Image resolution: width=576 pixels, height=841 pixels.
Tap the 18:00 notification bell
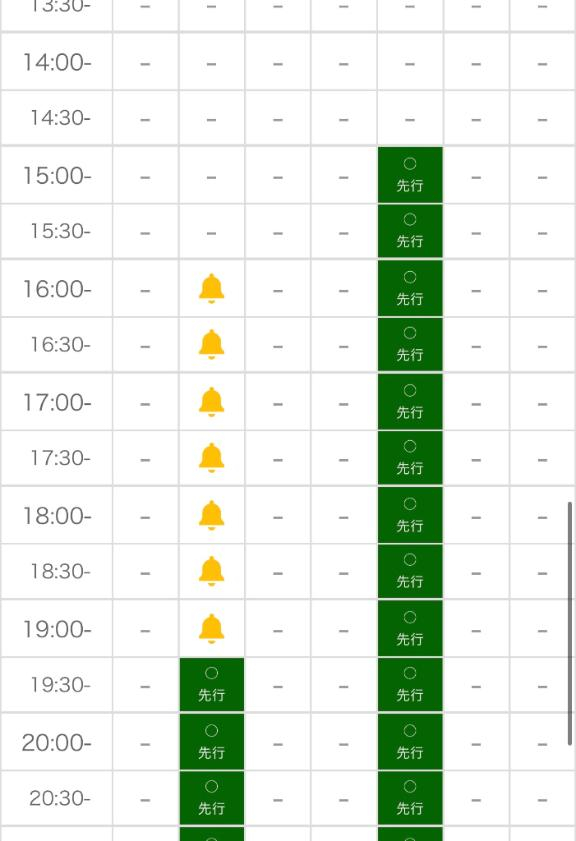(211, 515)
